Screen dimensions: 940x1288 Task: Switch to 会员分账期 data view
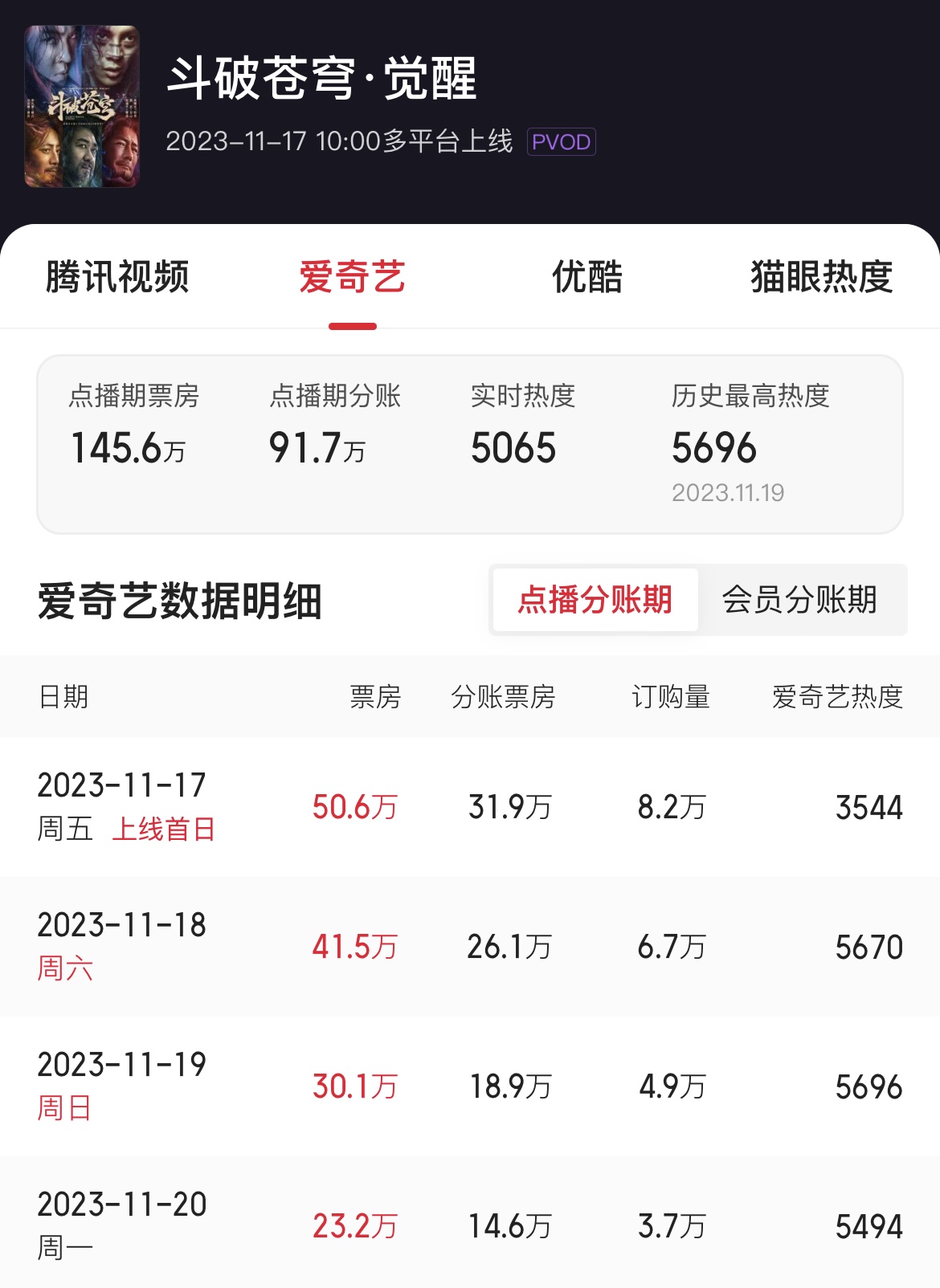(799, 600)
